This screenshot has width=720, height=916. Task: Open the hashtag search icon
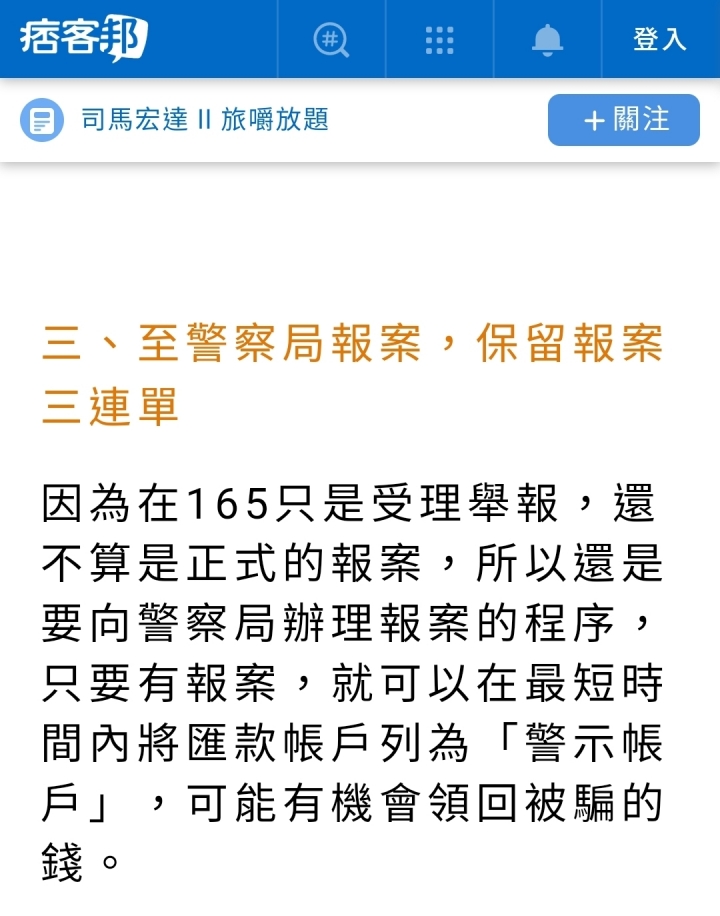(331, 40)
